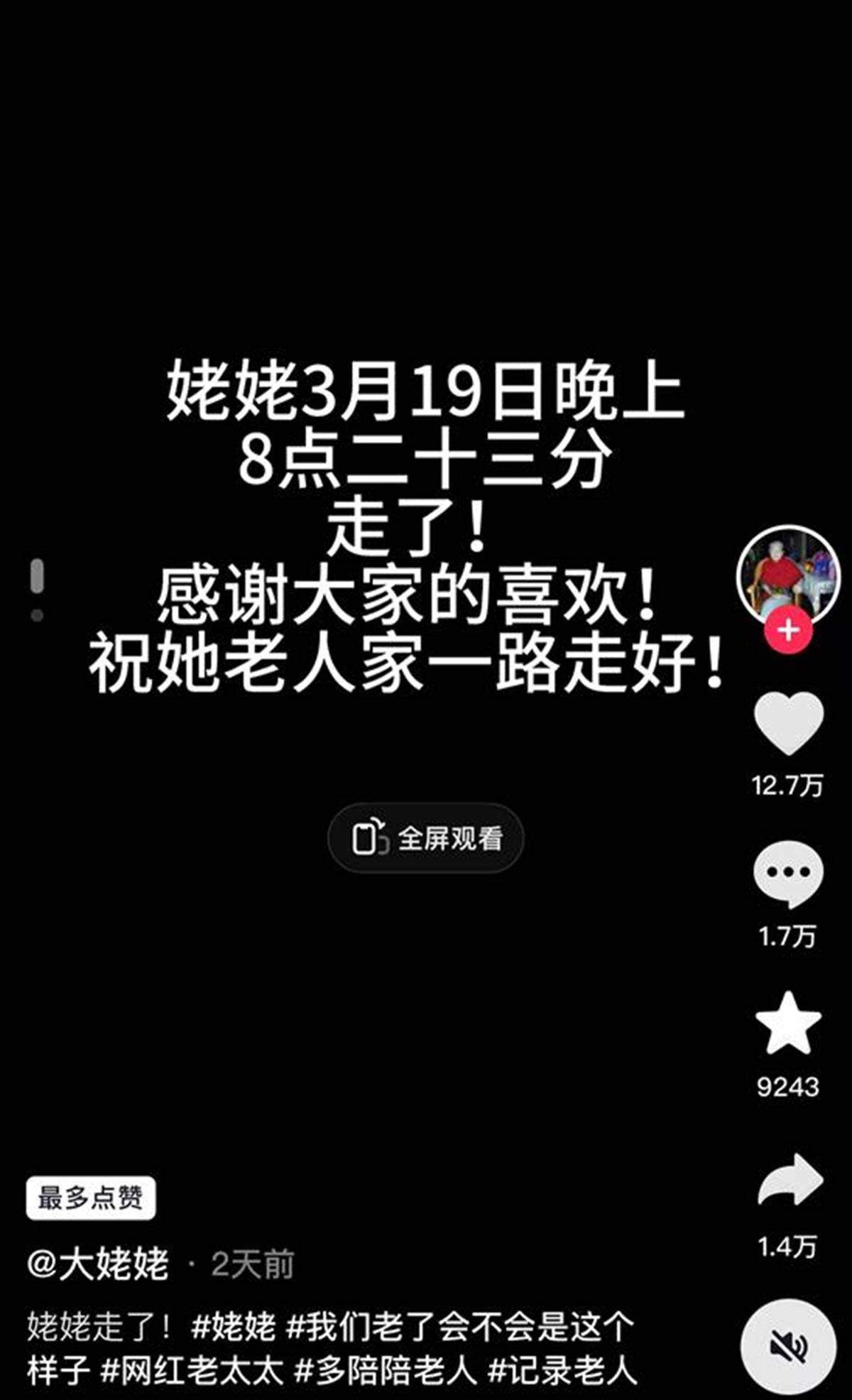
Task: Tap 全屏观看 to watch fullscreen
Action: click(x=426, y=838)
